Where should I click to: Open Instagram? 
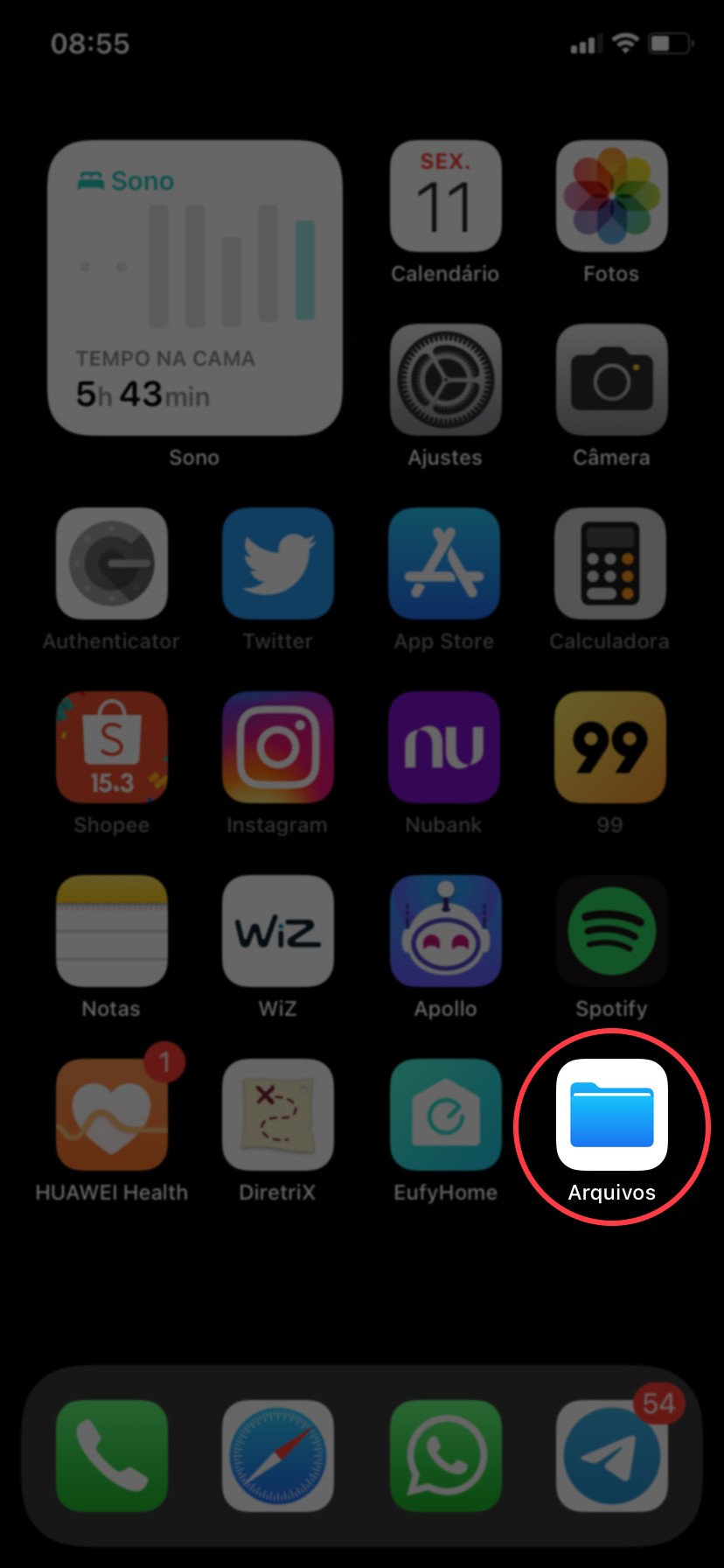277,748
